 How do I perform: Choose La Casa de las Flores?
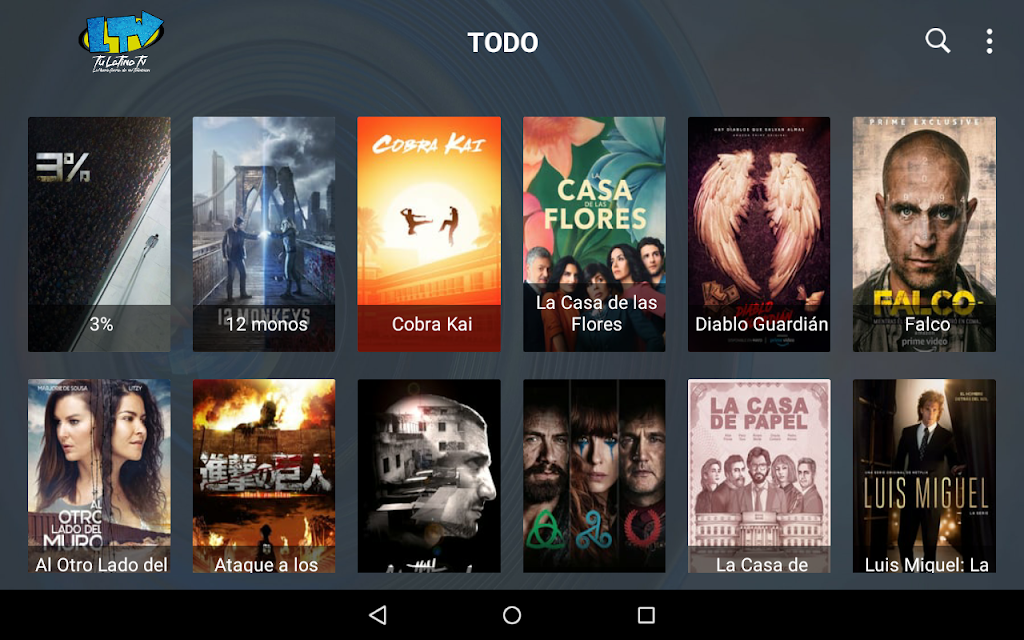point(594,234)
